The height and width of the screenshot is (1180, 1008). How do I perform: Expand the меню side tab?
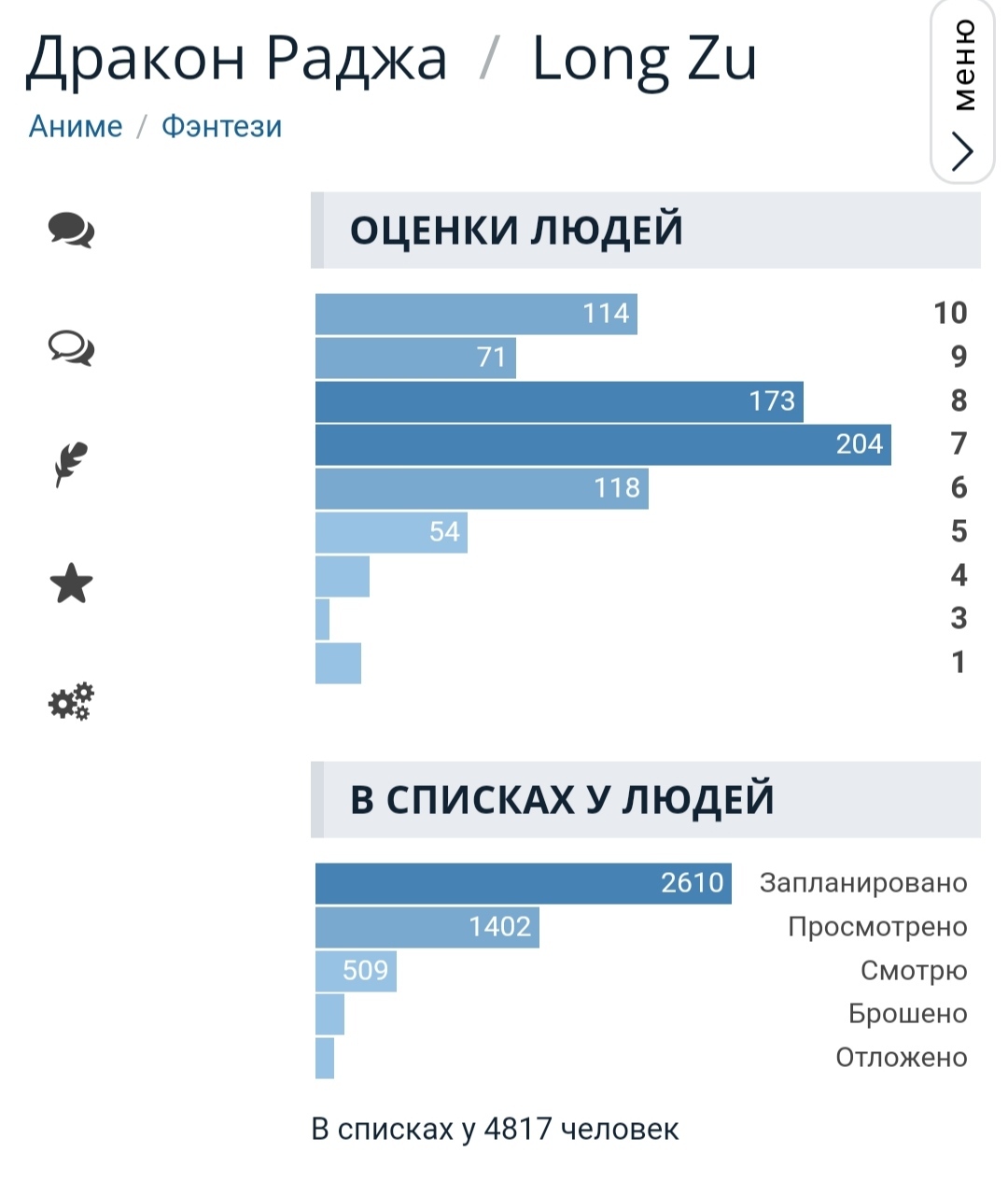(962, 93)
